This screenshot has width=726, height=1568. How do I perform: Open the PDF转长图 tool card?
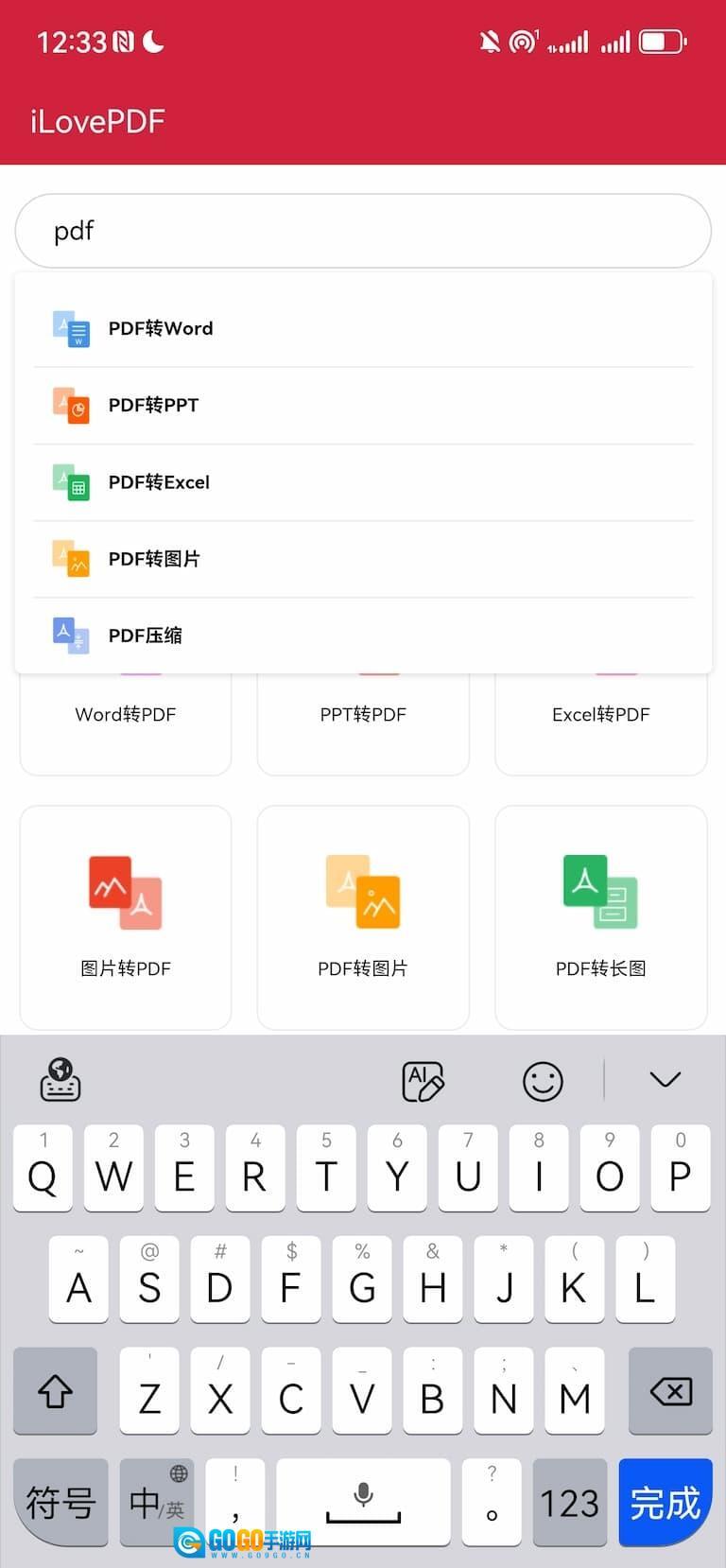(x=601, y=916)
